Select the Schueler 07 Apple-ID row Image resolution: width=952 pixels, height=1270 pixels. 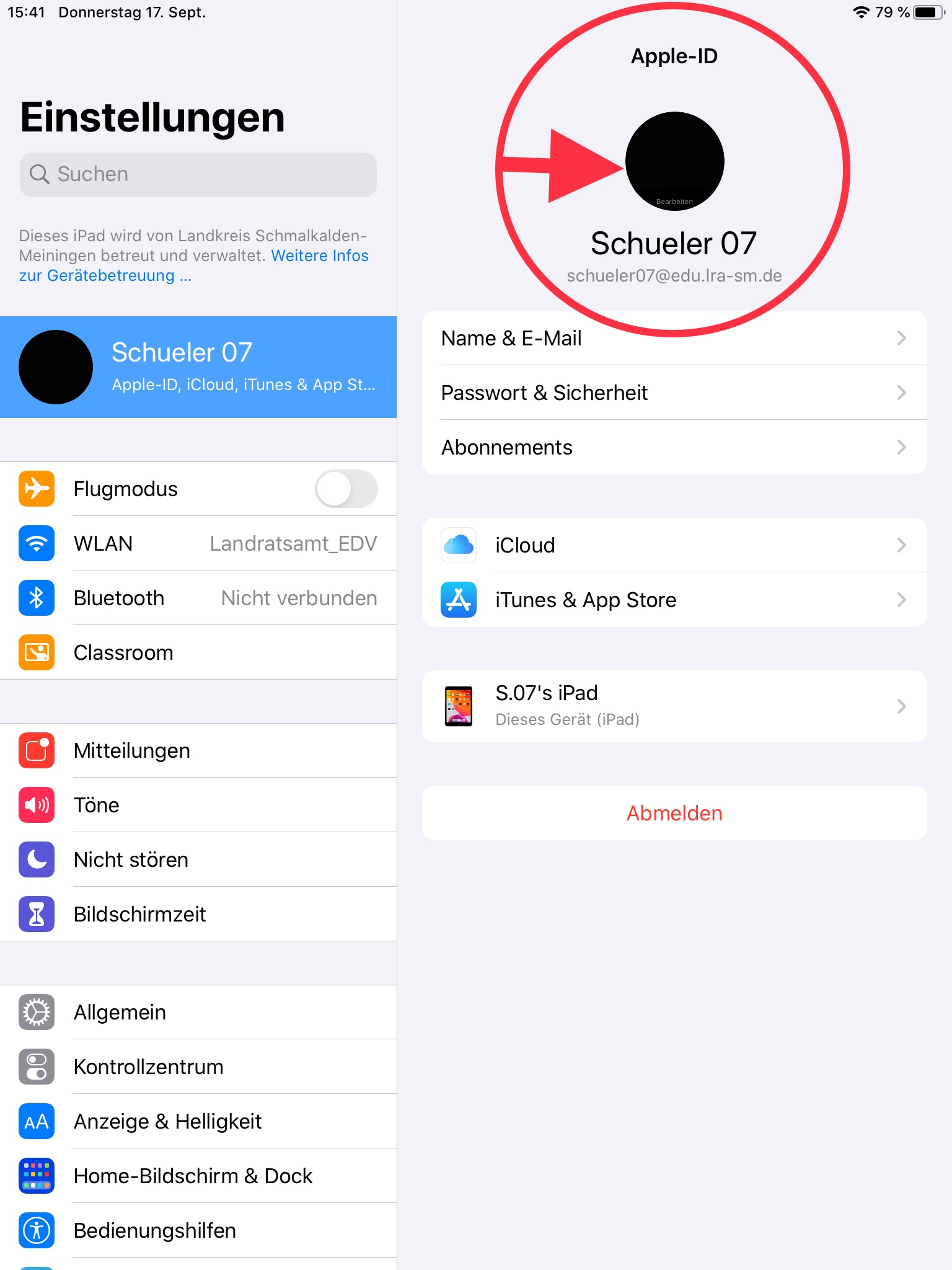(x=198, y=367)
